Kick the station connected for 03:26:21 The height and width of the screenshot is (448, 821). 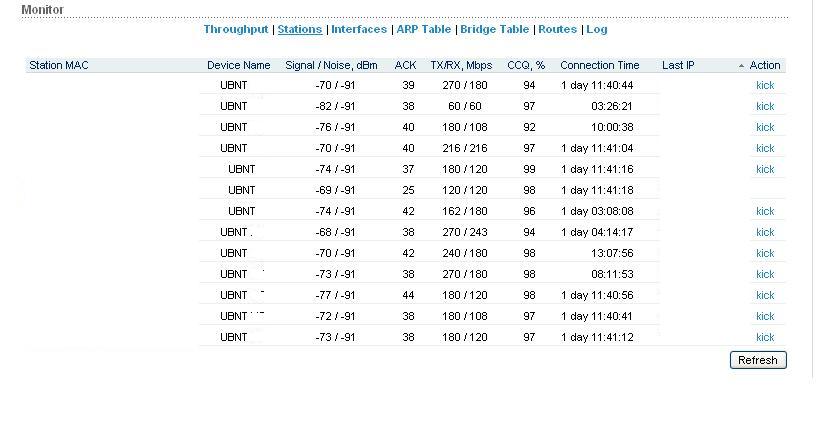(765, 106)
